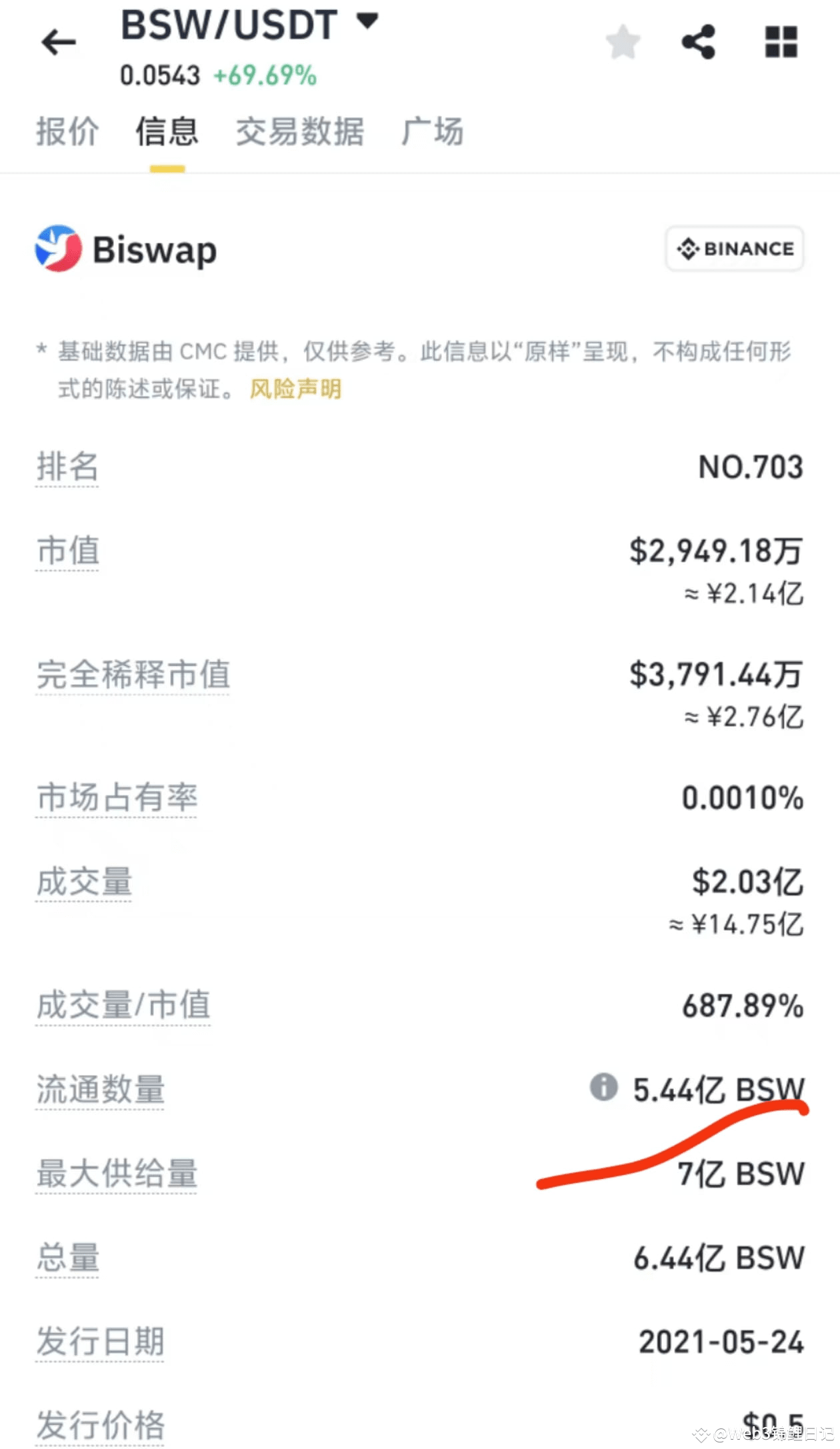Go back with the arrow icon
The image size is (840, 1449).
(59, 43)
